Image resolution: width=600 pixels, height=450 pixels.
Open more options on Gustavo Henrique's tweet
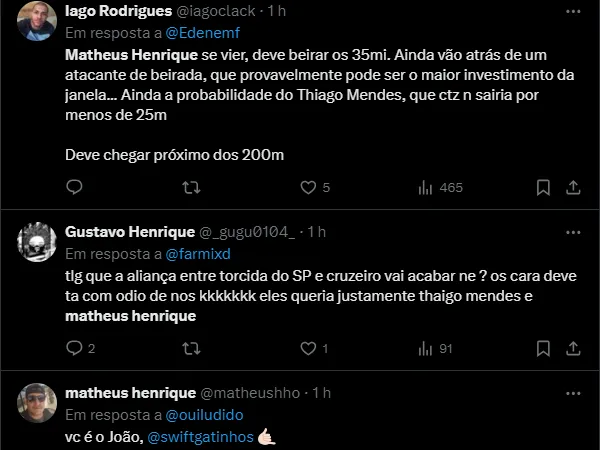click(573, 232)
